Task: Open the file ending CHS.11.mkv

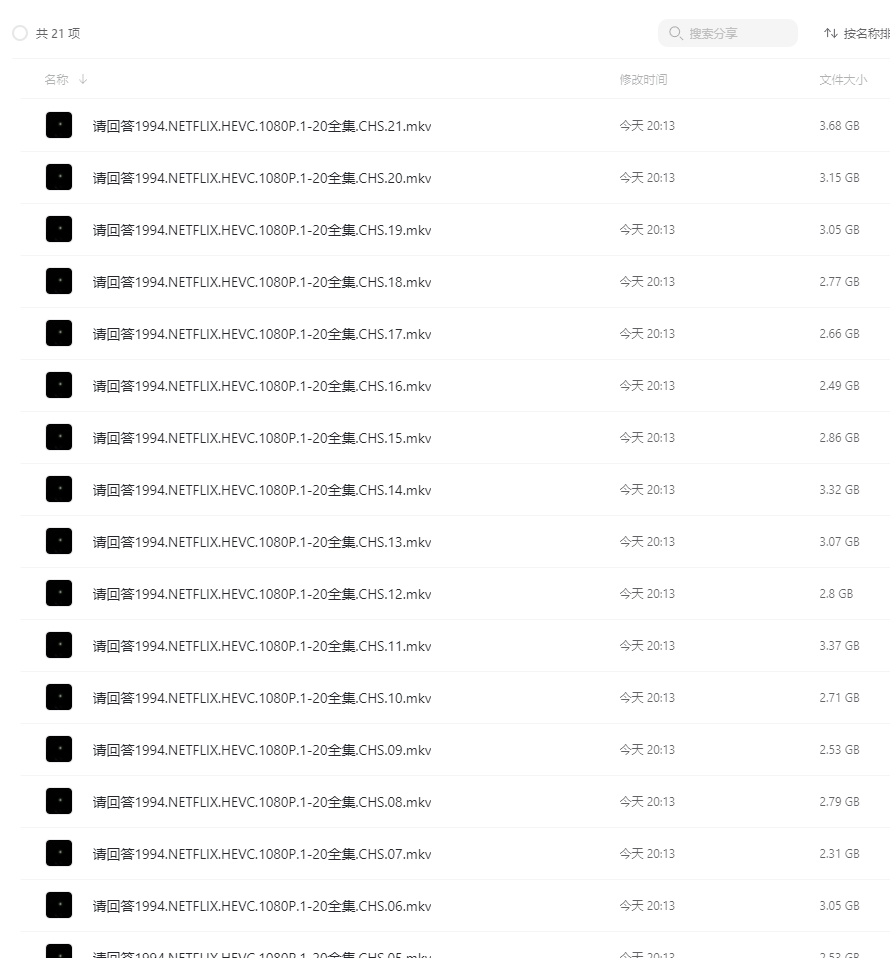Action: (261, 646)
